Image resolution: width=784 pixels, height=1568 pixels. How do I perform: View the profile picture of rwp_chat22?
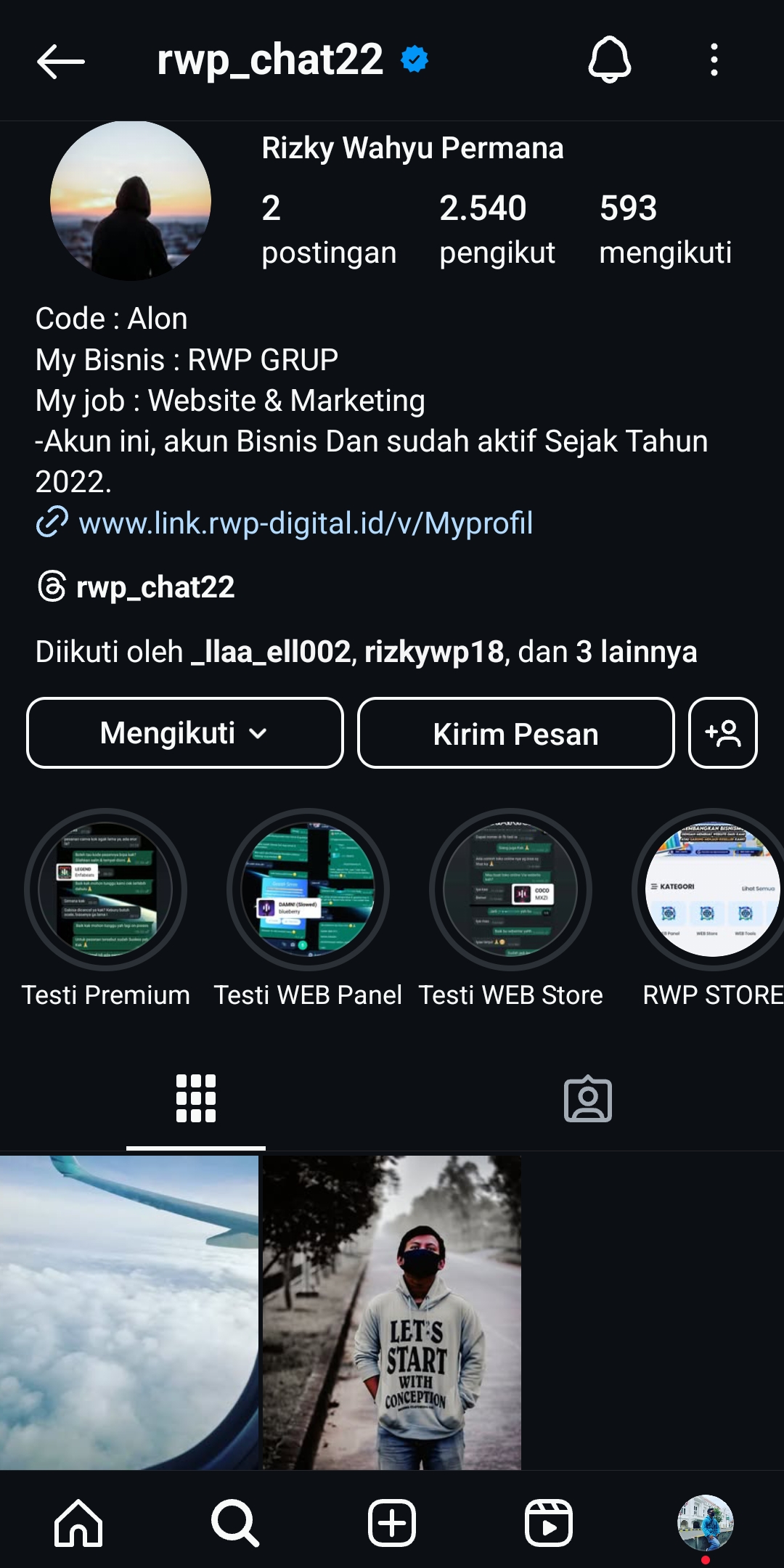(x=131, y=200)
